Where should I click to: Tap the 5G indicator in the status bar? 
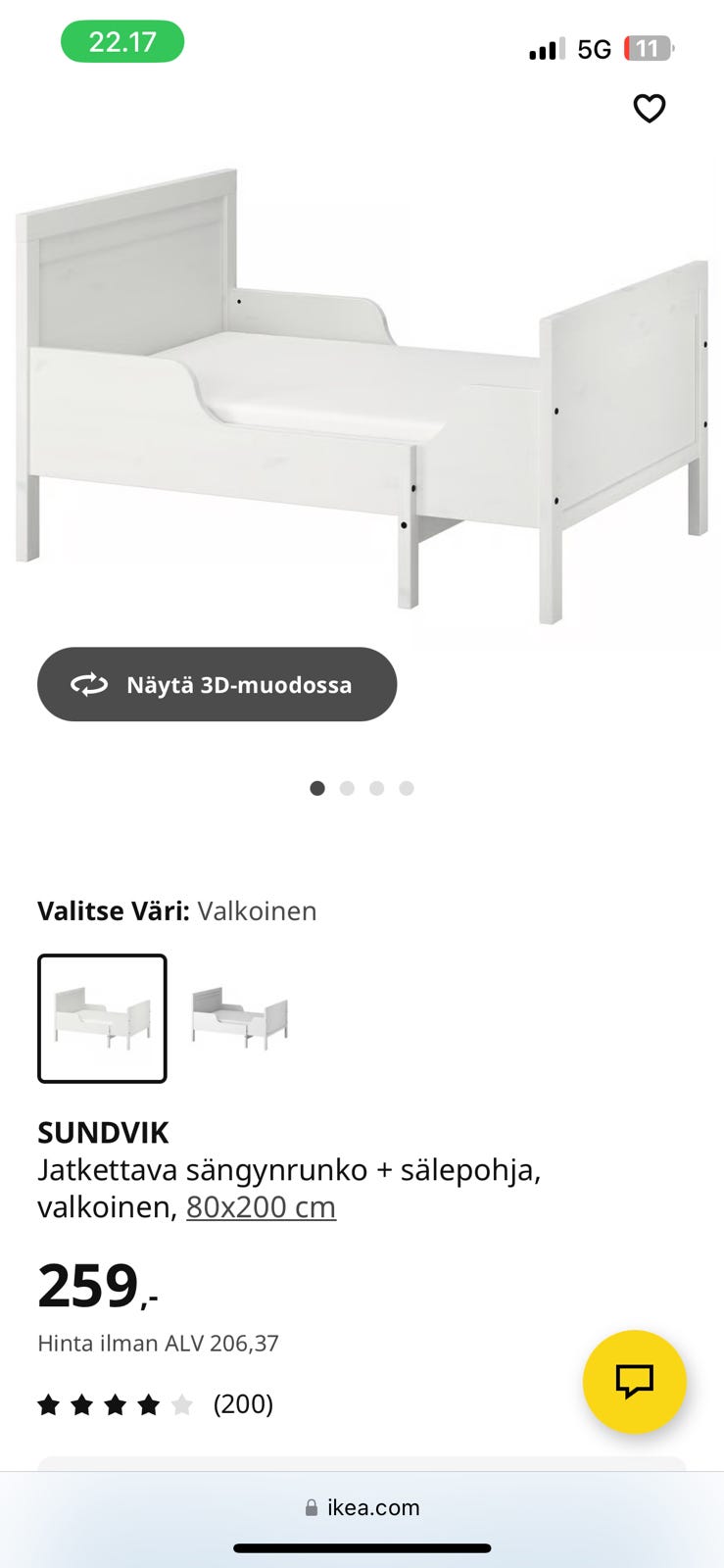[x=595, y=46]
